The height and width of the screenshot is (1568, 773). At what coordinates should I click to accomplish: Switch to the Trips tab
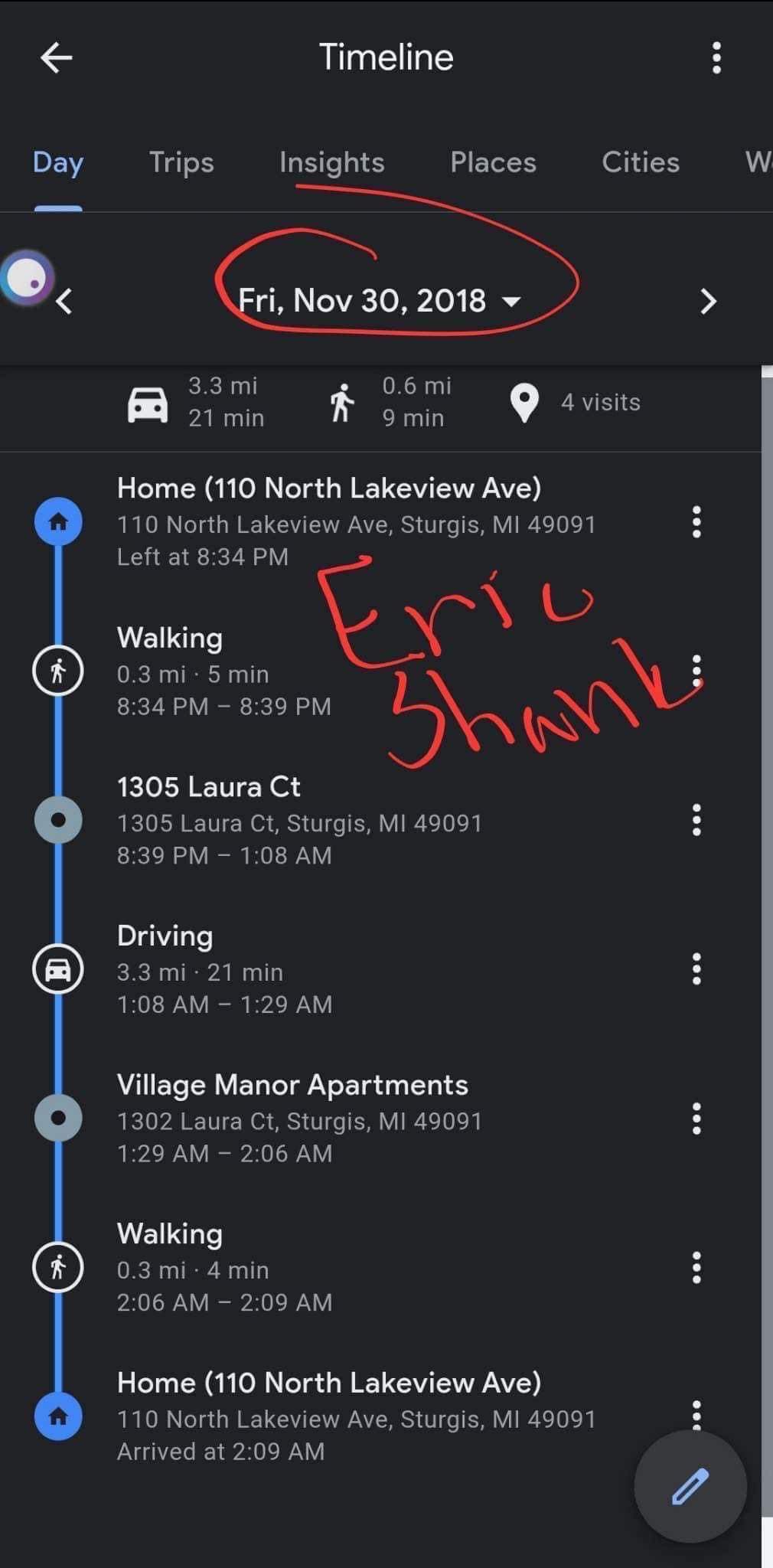(181, 162)
